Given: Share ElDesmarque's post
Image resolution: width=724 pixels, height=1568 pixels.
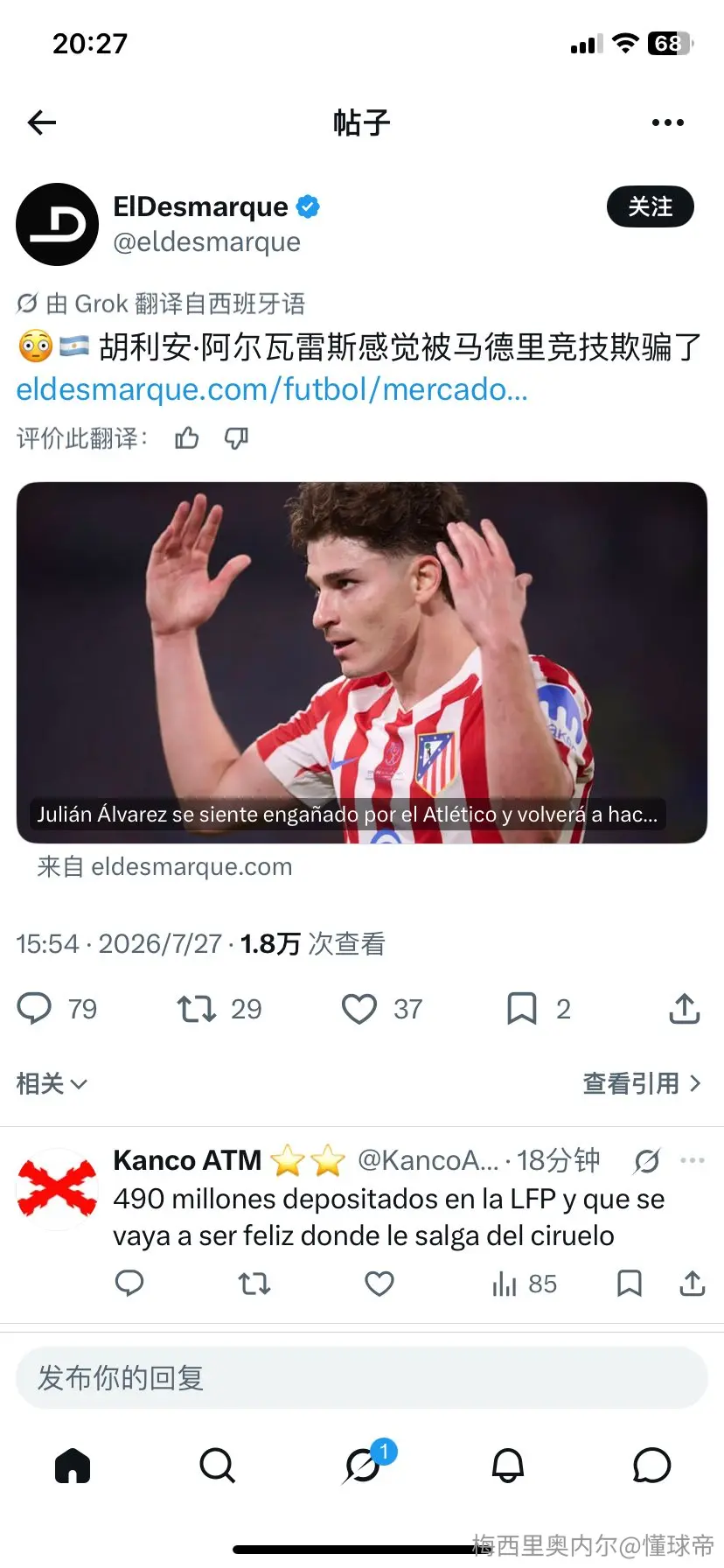Looking at the screenshot, I should [x=685, y=1008].
